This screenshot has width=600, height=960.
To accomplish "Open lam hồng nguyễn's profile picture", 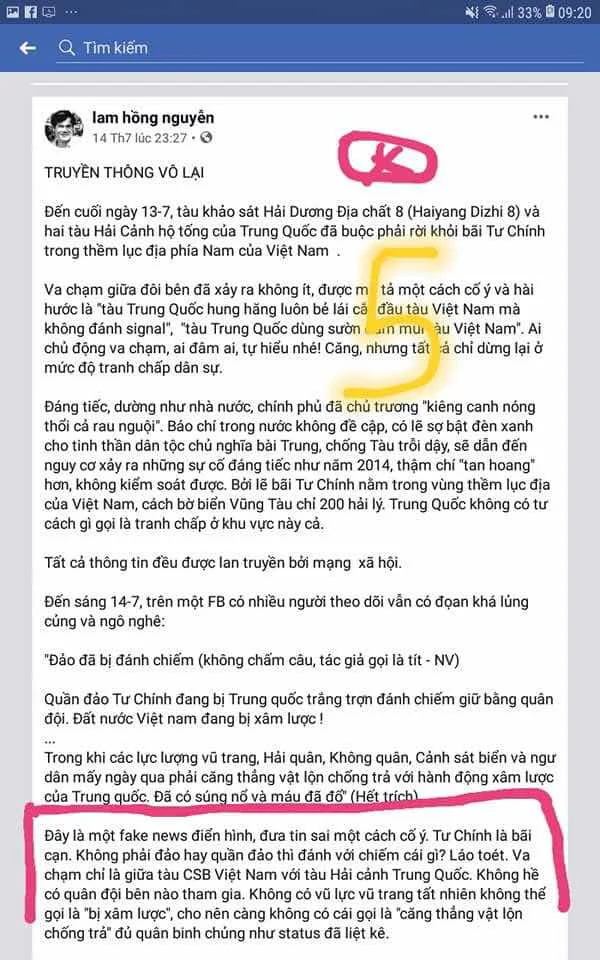I will pyautogui.click(x=63, y=127).
